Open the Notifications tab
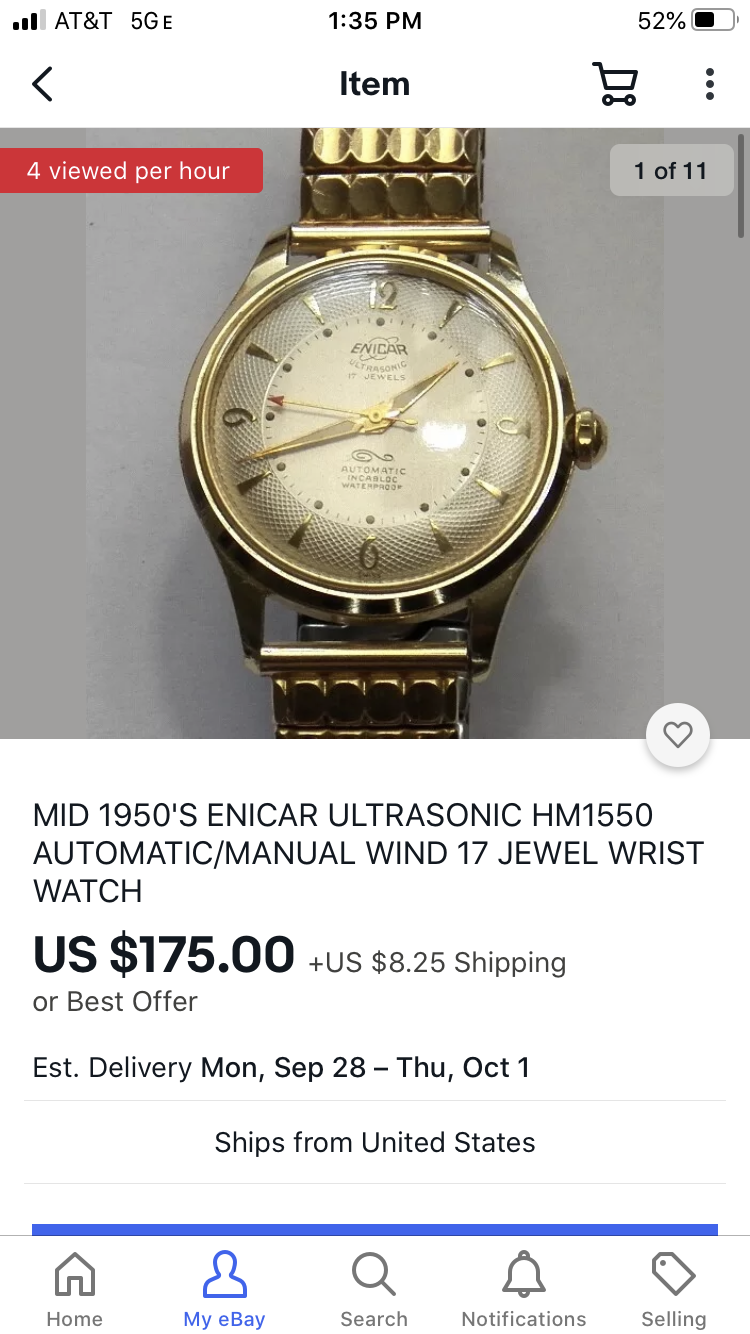 click(524, 1290)
